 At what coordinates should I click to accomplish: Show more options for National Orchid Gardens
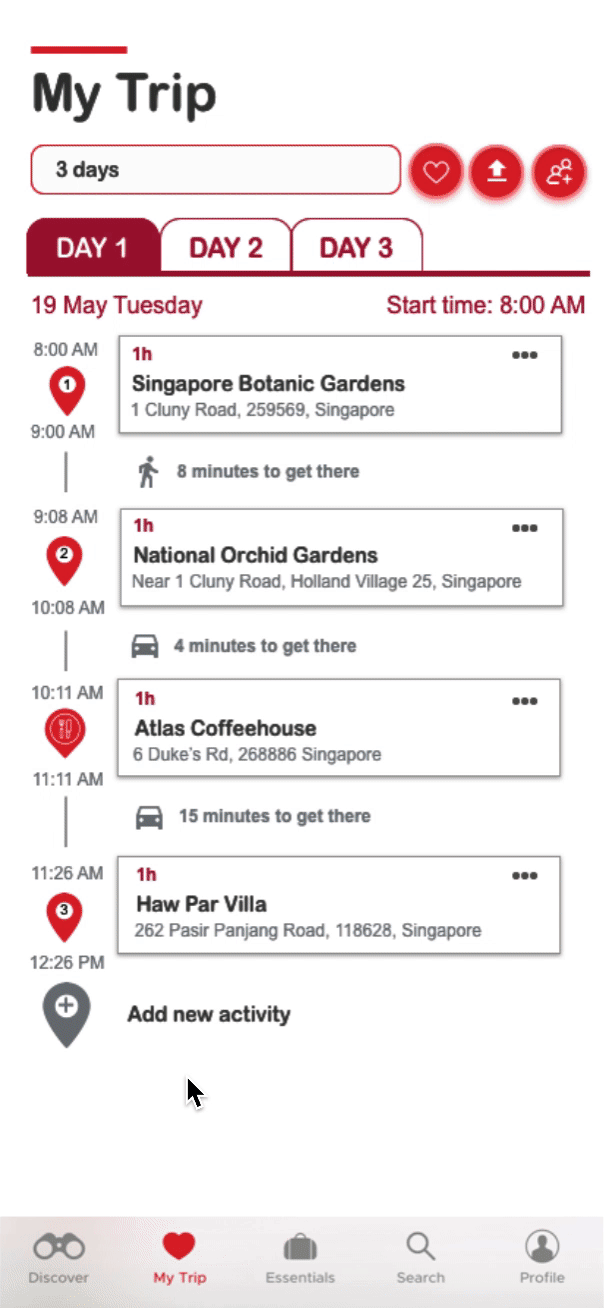[524, 528]
